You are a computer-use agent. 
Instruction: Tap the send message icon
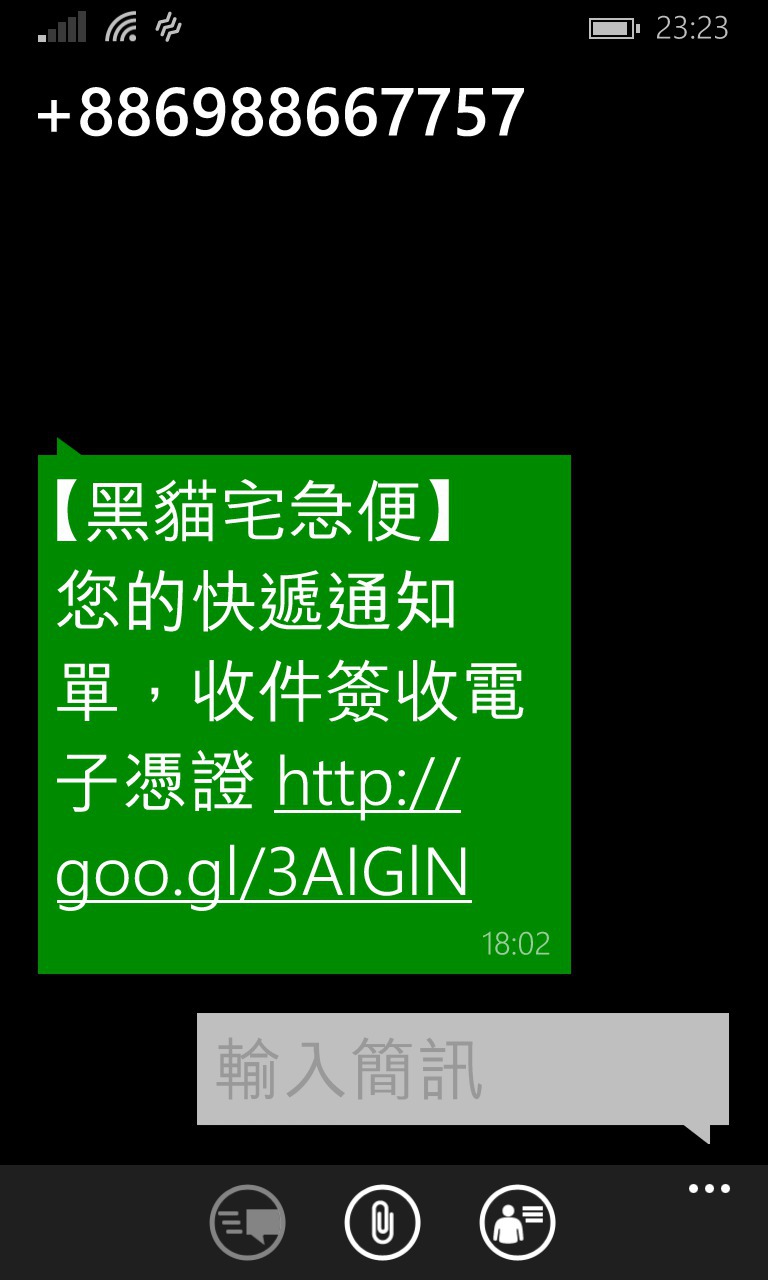point(248,1222)
